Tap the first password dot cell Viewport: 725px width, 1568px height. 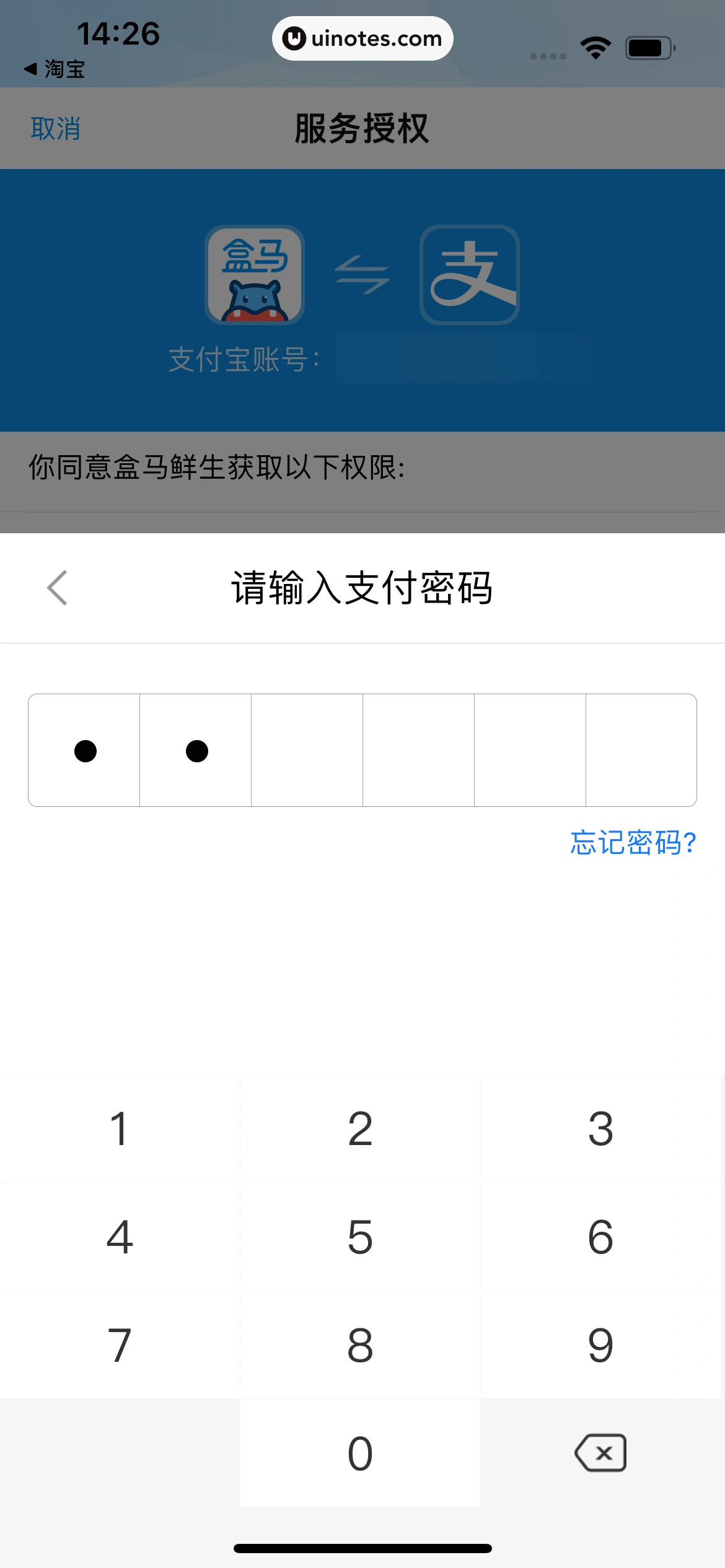84,751
